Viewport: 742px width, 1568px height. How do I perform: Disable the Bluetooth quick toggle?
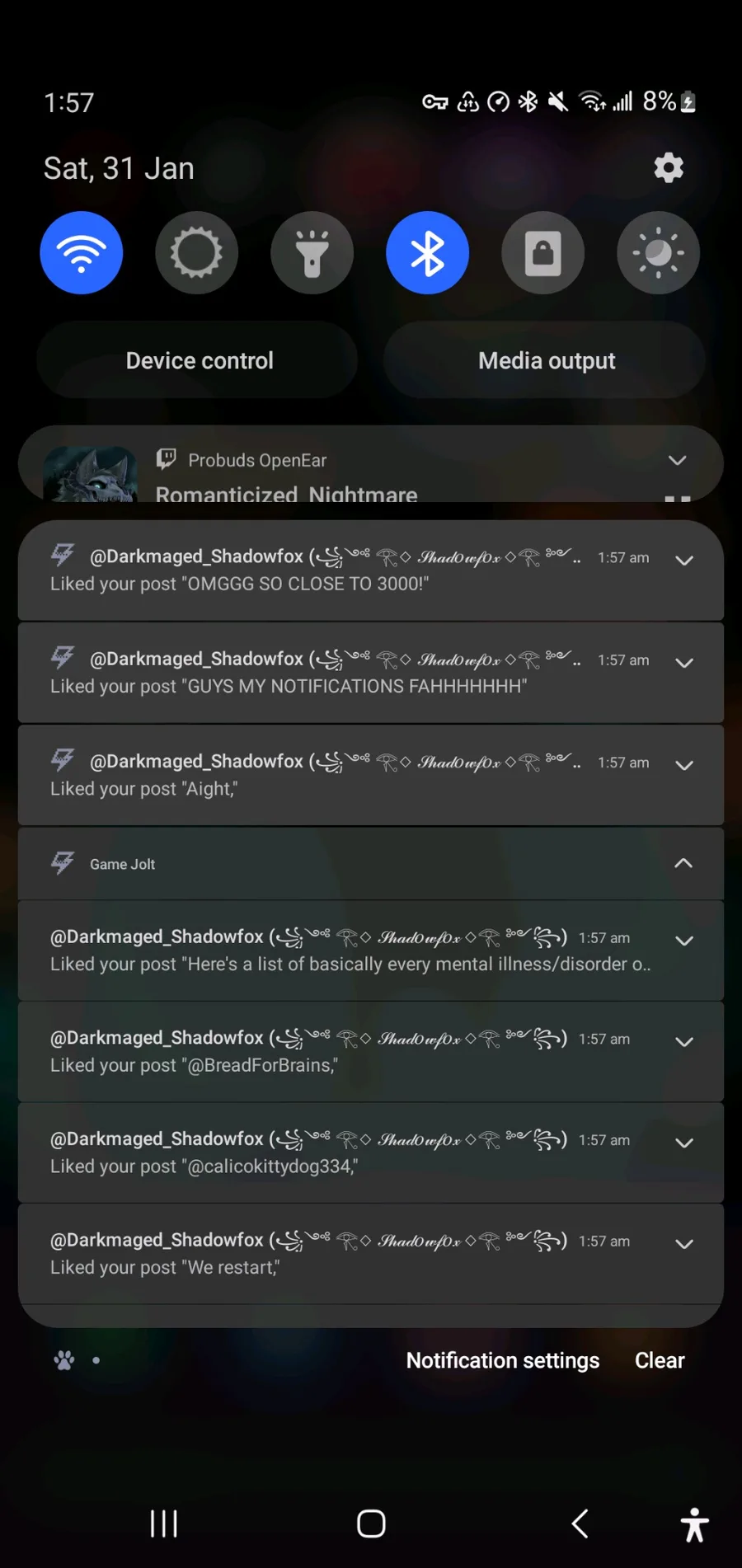coord(428,253)
